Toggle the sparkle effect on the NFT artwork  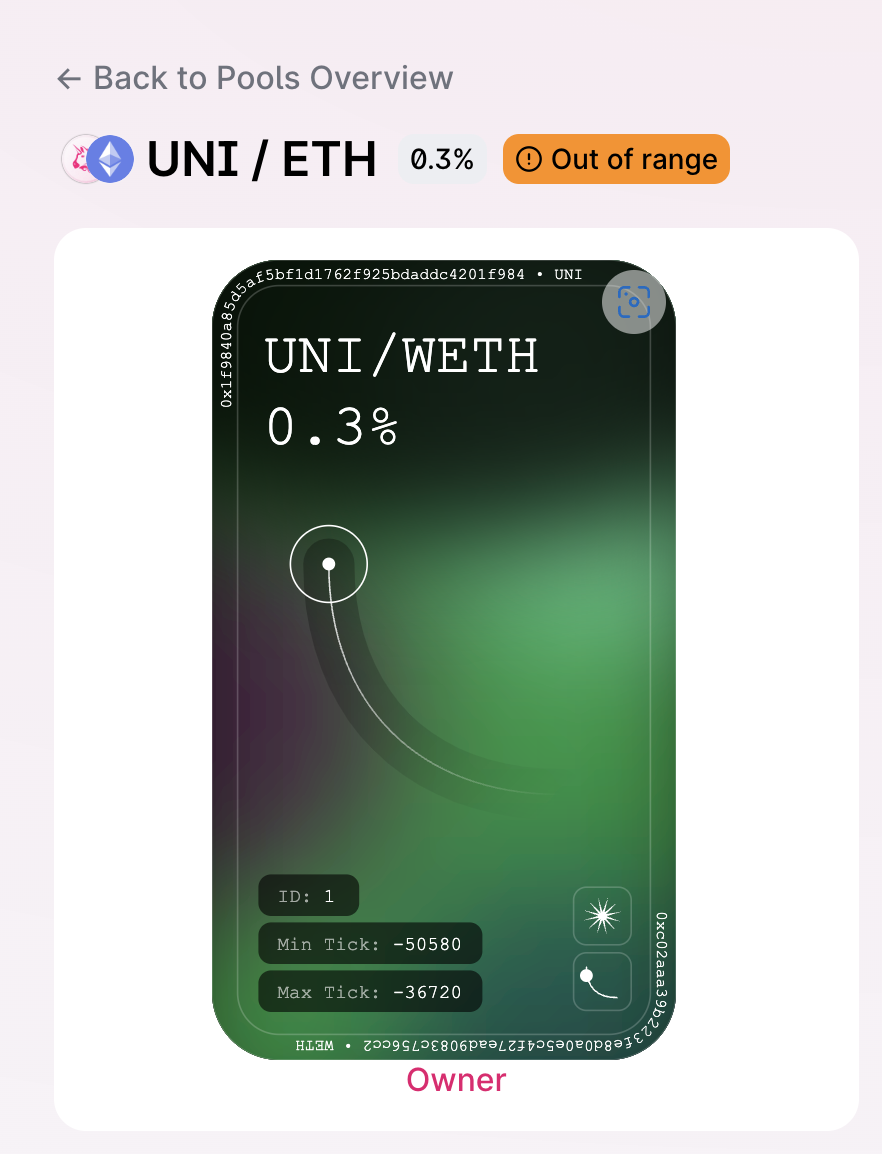coord(602,916)
